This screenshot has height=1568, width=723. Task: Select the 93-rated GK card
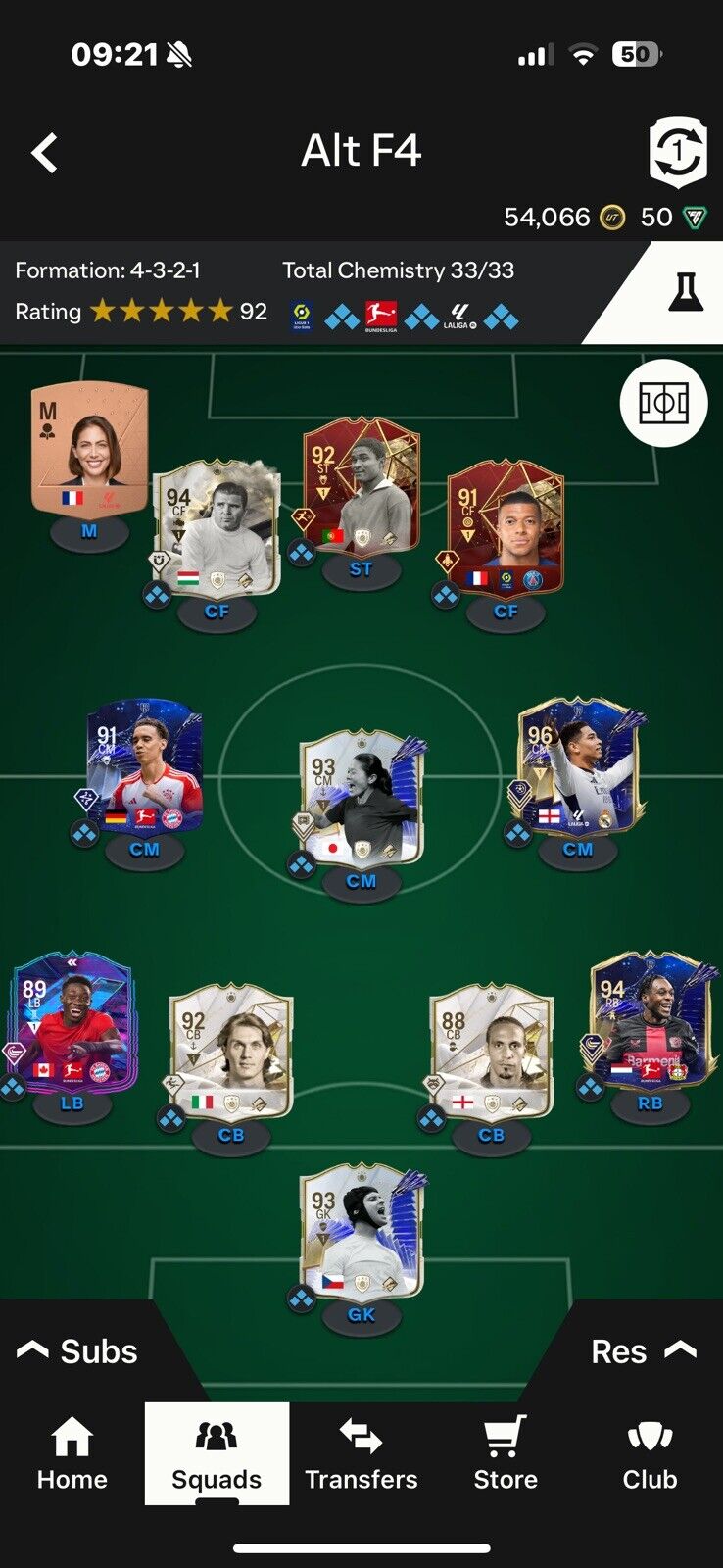pyautogui.click(x=361, y=1233)
